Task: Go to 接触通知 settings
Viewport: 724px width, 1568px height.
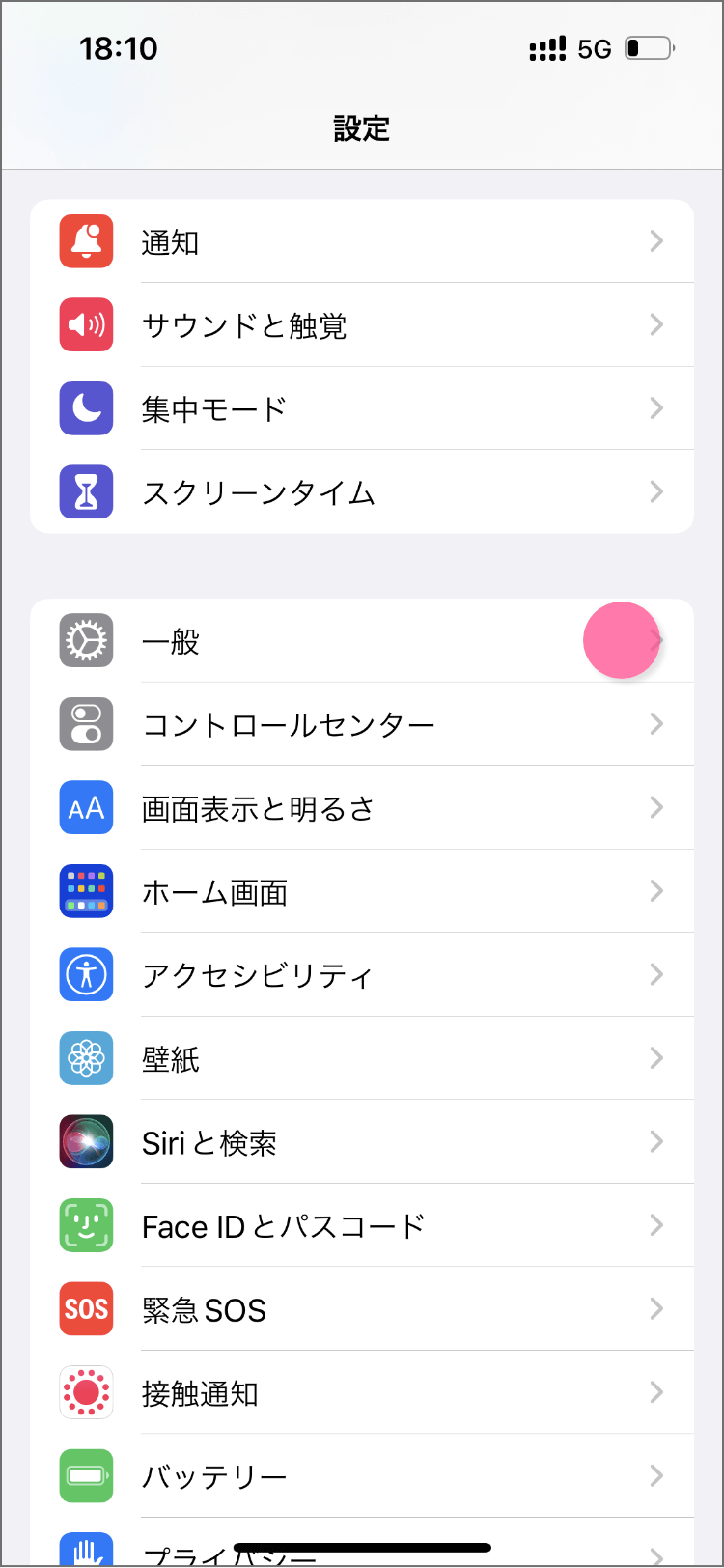Action: [362, 1392]
